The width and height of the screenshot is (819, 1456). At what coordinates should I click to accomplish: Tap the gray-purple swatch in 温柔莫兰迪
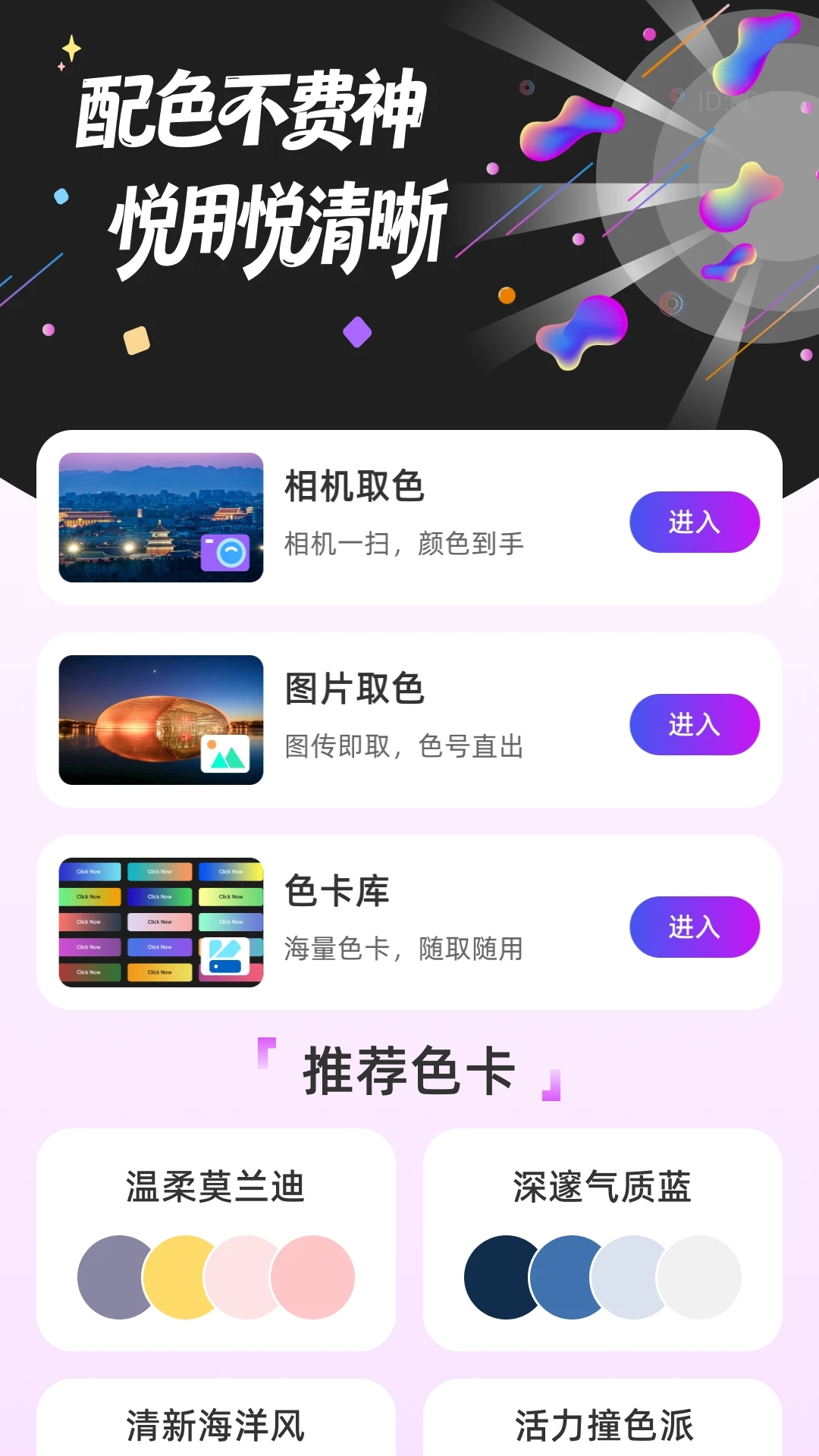tap(114, 1276)
